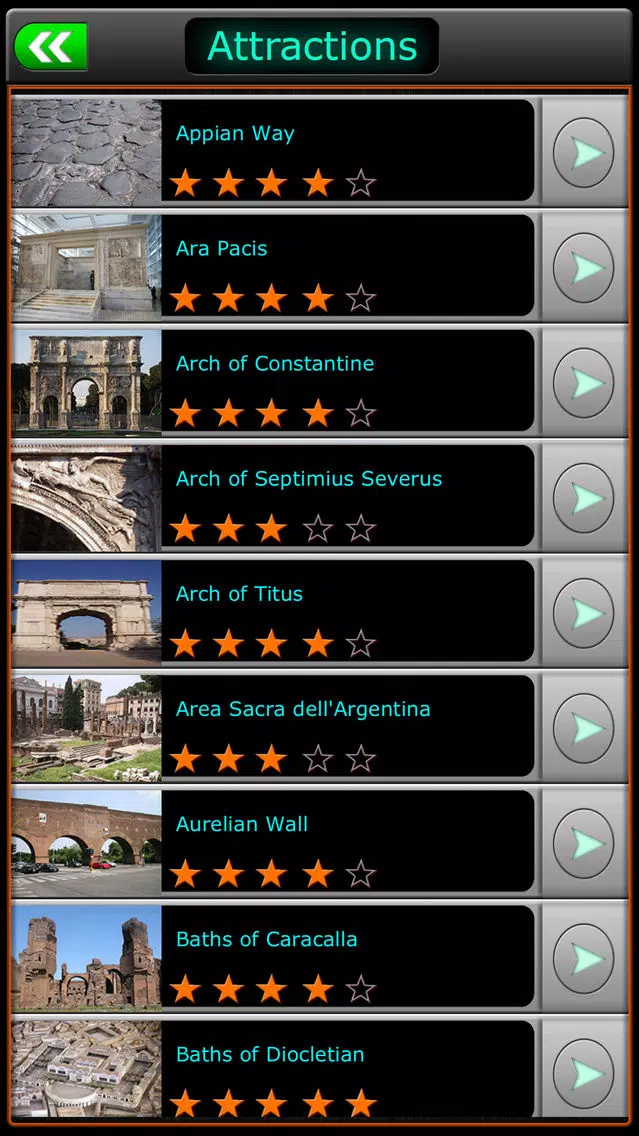Tap the arrow button beside Aurelian Wall

click(584, 843)
